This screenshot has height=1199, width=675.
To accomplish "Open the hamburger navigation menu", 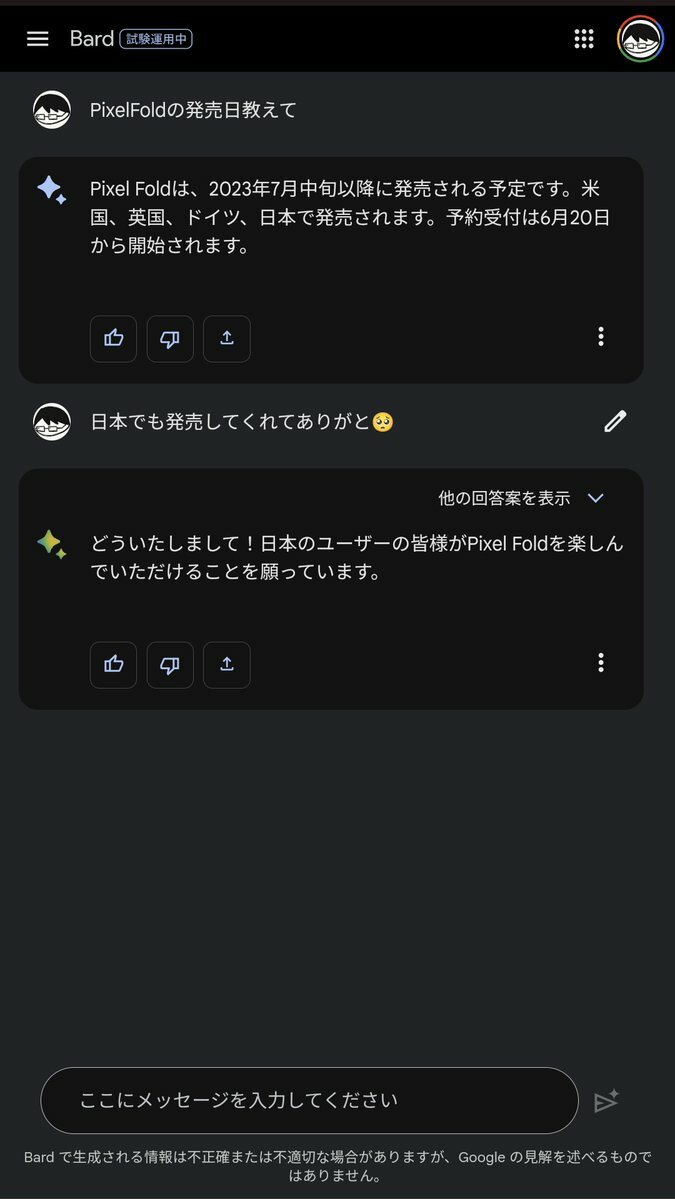I will click(x=38, y=39).
